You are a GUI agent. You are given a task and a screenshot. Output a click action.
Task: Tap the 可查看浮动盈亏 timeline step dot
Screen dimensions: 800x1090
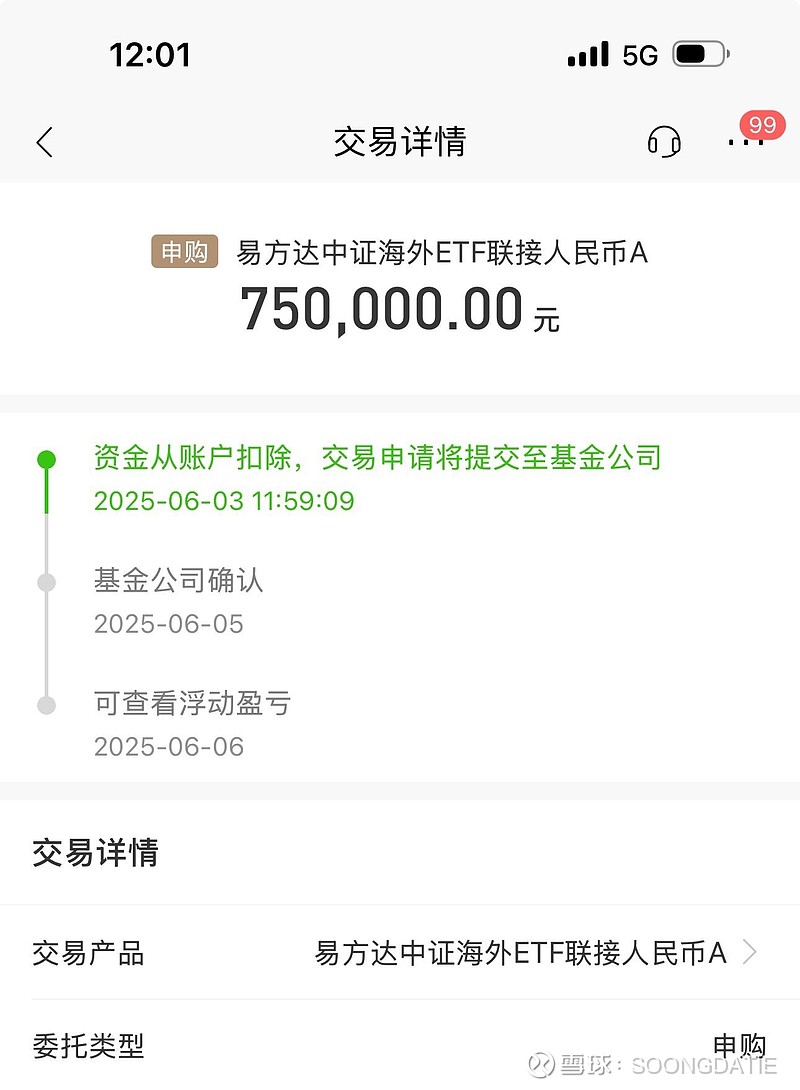tap(46, 703)
